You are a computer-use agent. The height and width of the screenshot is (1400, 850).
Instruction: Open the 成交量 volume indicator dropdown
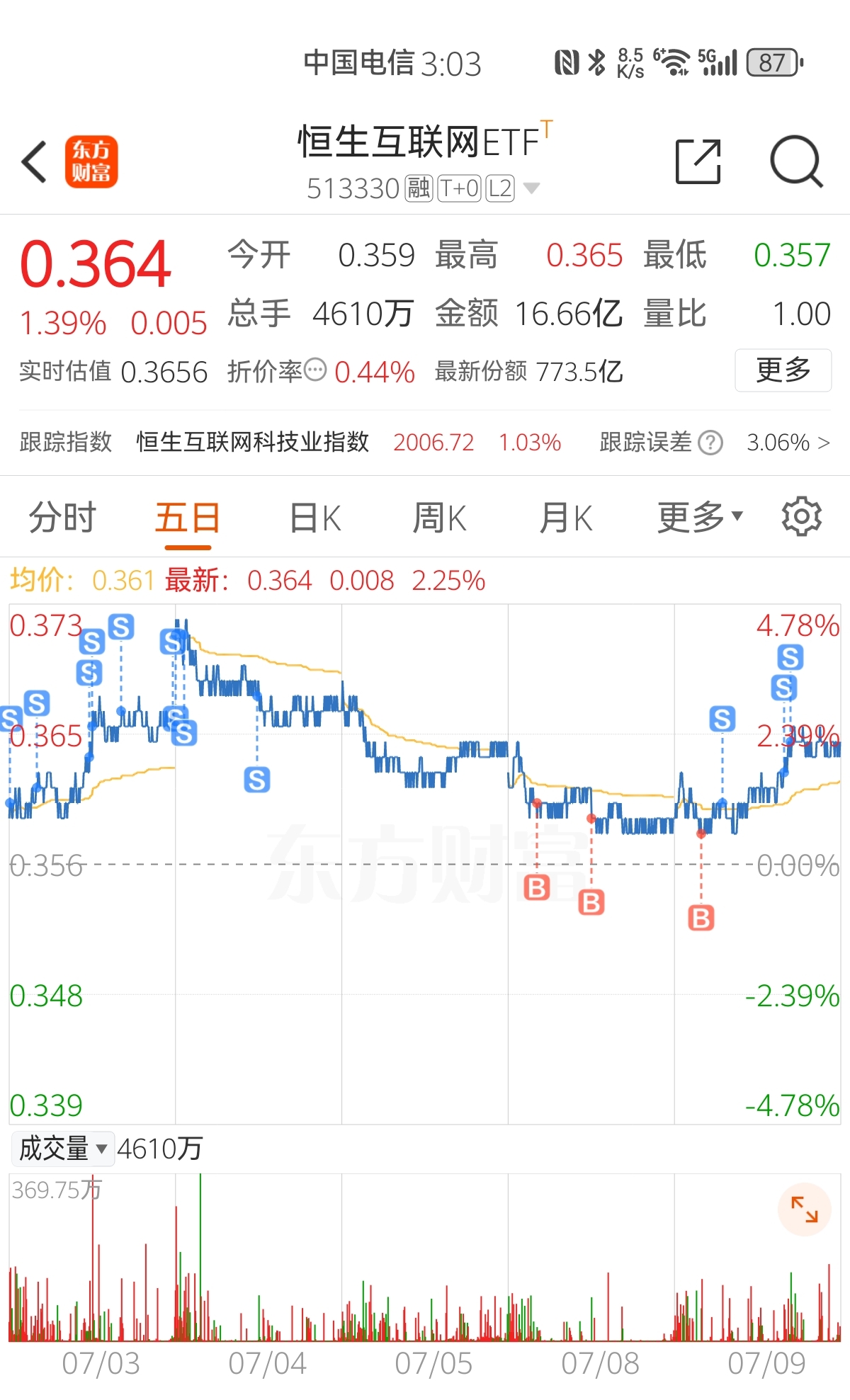point(61,1149)
